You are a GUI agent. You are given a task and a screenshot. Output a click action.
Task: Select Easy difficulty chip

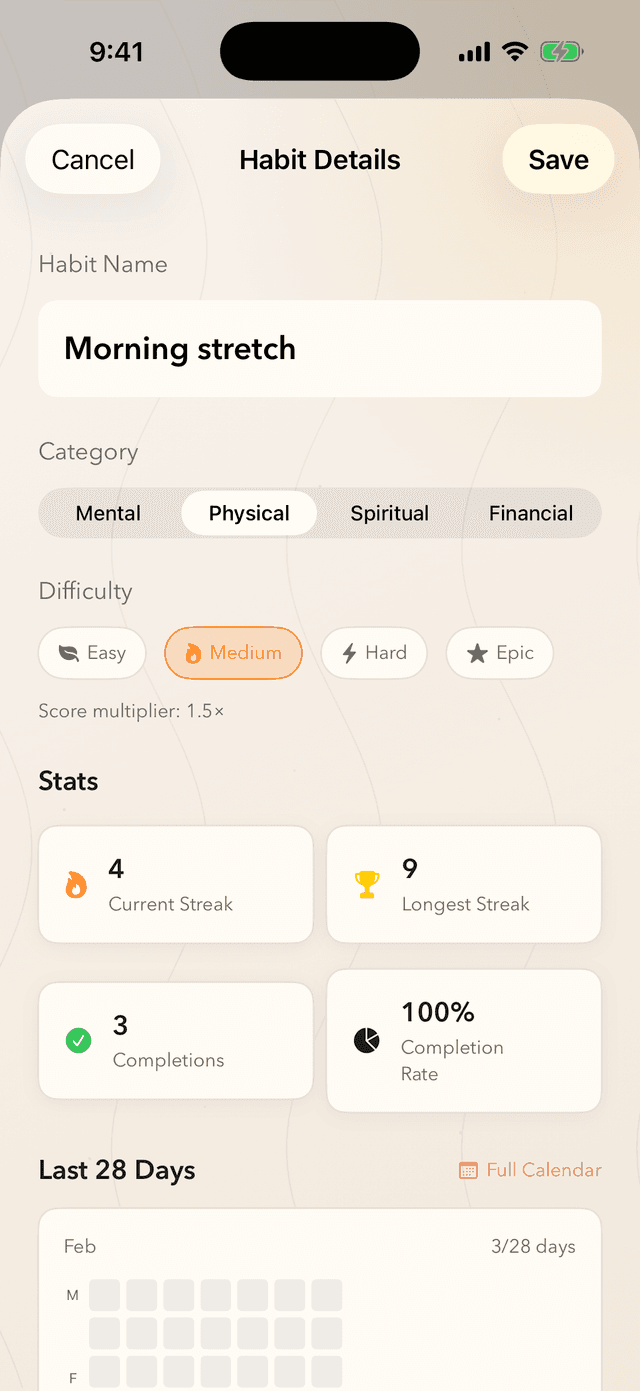coord(92,653)
